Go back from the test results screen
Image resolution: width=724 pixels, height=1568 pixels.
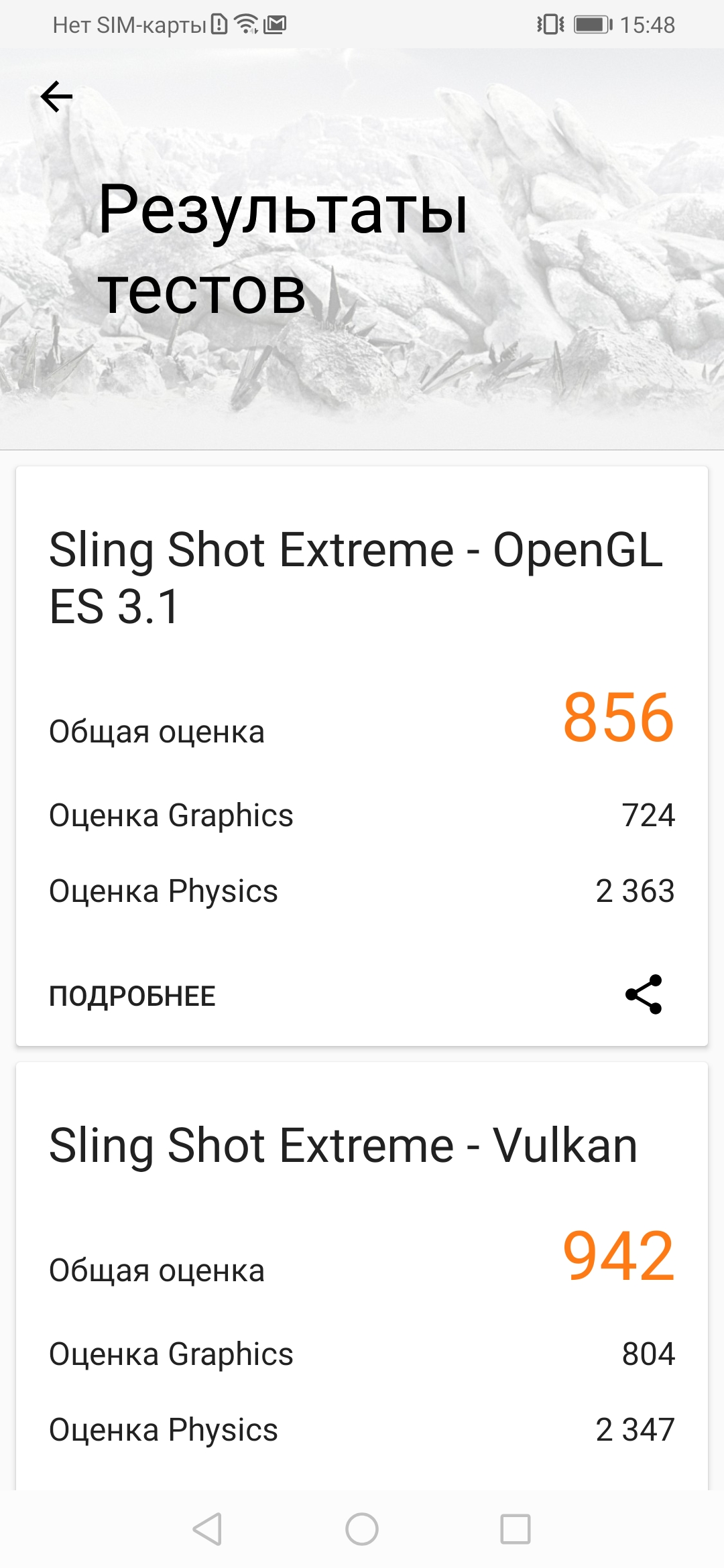(57, 97)
